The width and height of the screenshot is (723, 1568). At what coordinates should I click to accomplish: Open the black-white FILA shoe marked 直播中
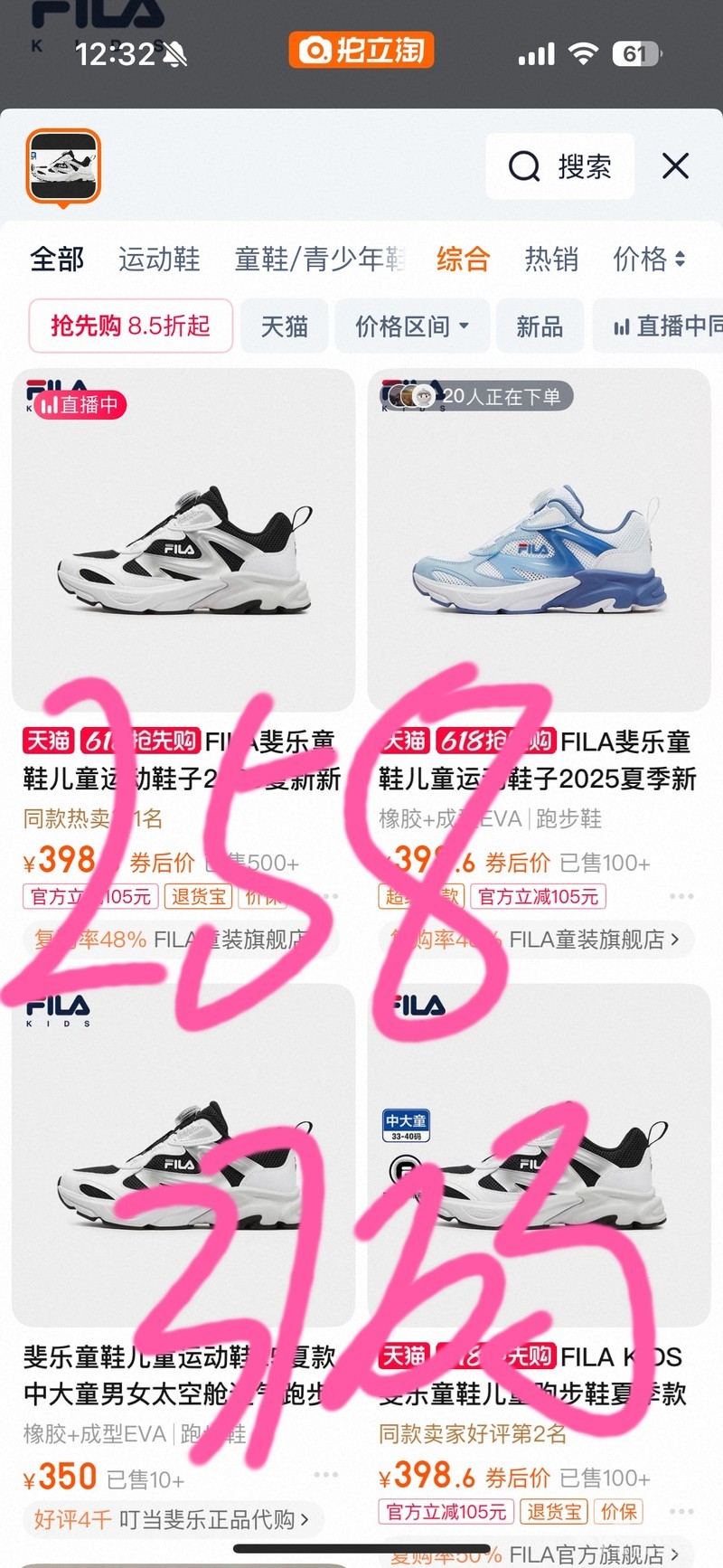pos(183,543)
